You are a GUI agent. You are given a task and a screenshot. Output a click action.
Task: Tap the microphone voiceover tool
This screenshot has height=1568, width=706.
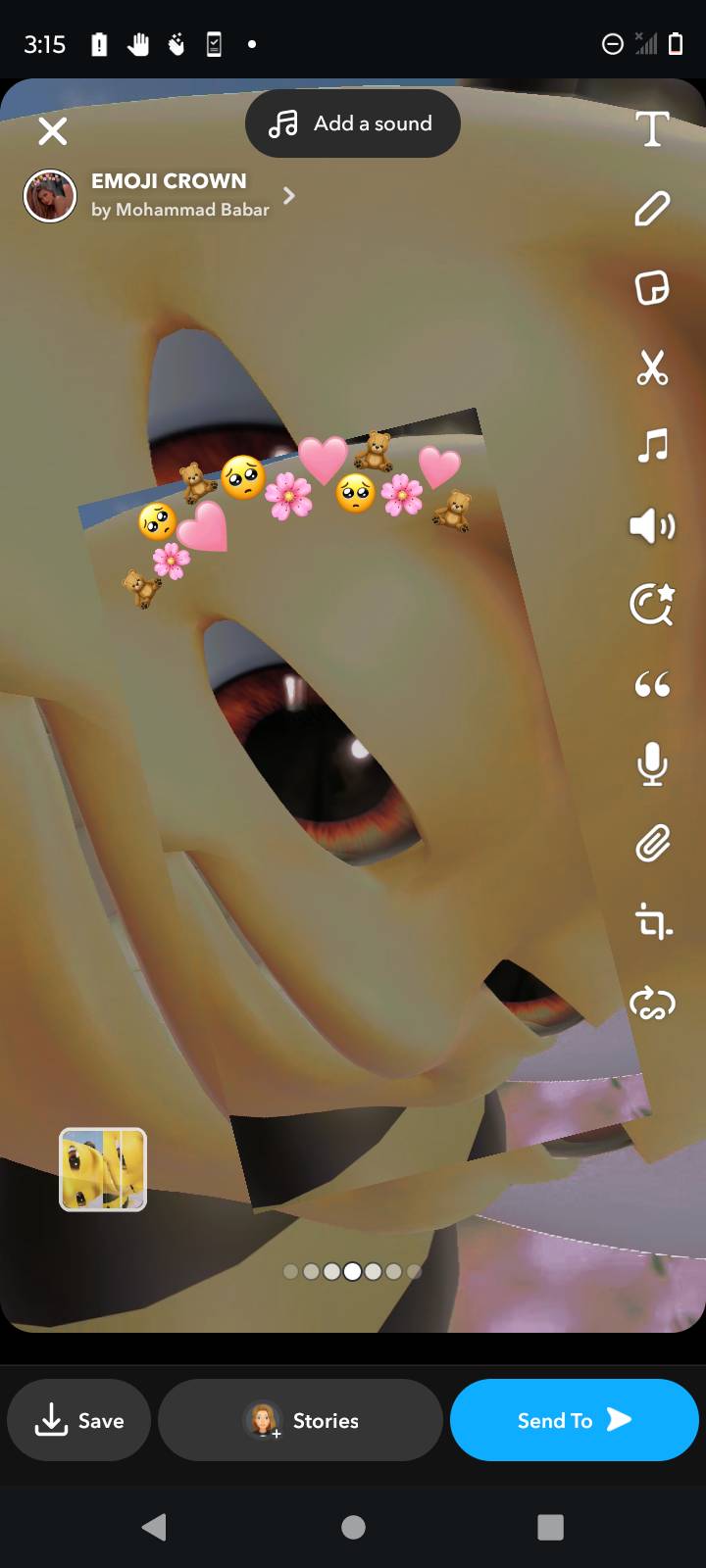[x=652, y=763]
